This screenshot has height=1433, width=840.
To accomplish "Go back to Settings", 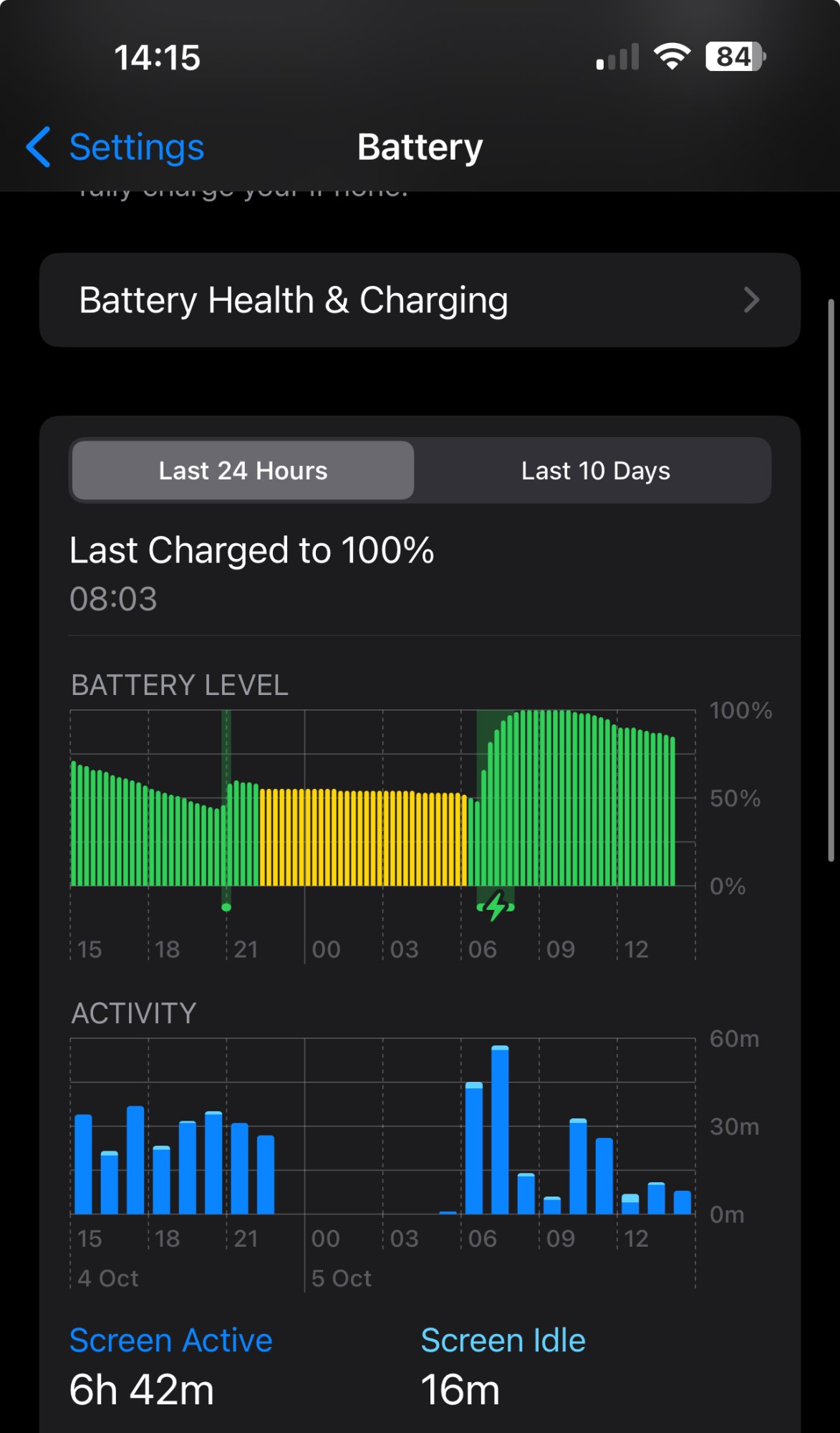I will tap(115, 148).
